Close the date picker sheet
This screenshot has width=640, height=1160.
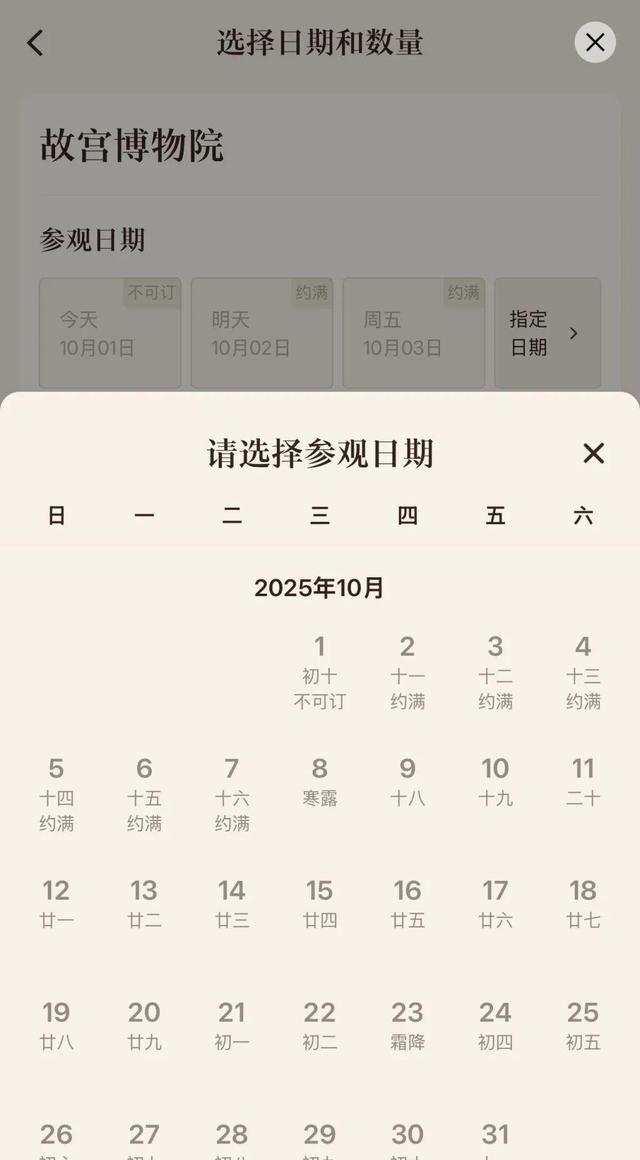tap(593, 453)
